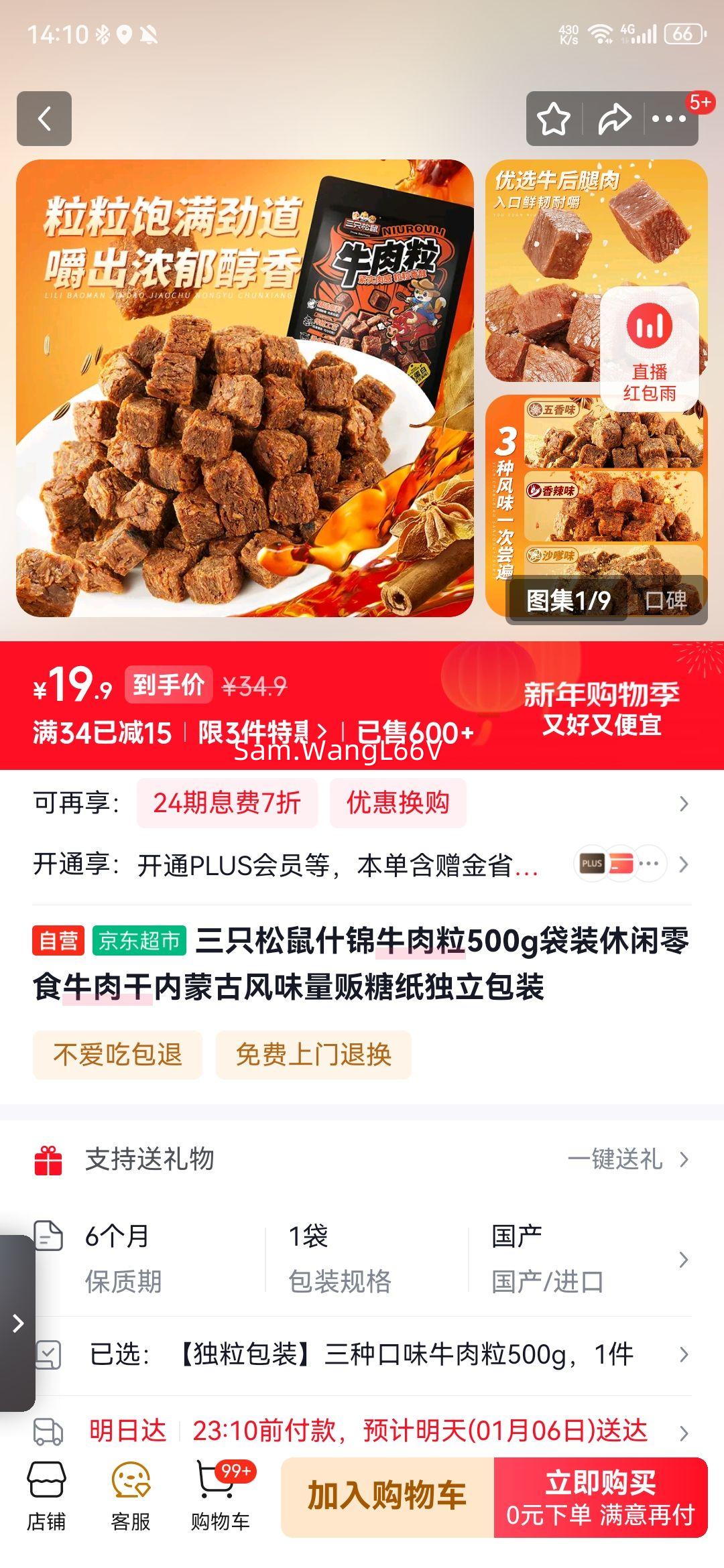Expand the 可再享 offers row chevron
The image size is (724, 1568).
coord(683,803)
